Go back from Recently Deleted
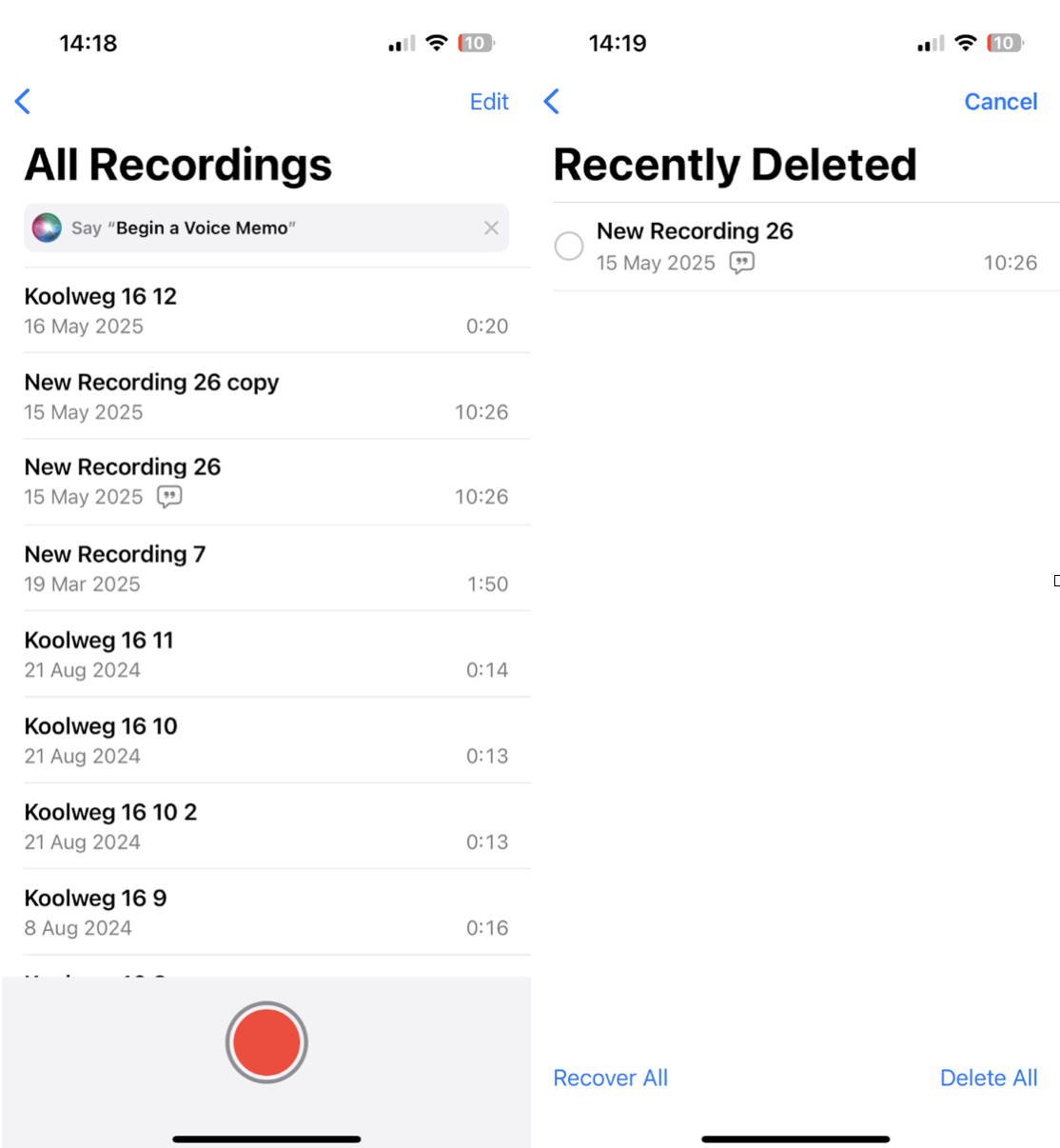 552,102
